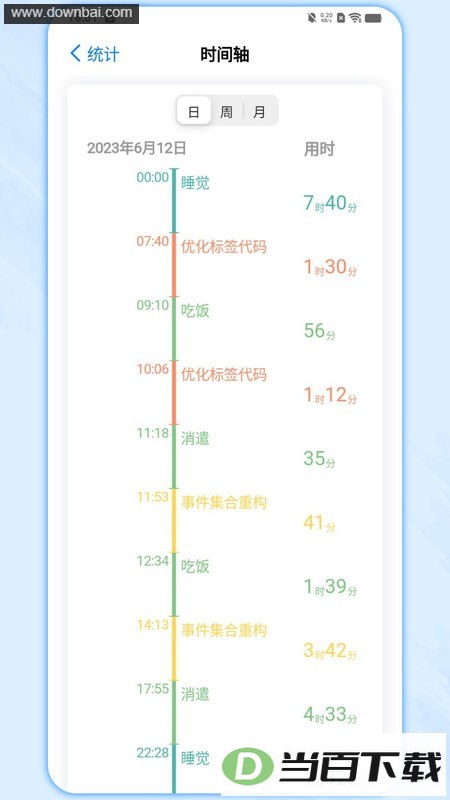Image resolution: width=450 pixels, height=800 pixels.
Task: Switch to the 月 view
Action: 260,111
